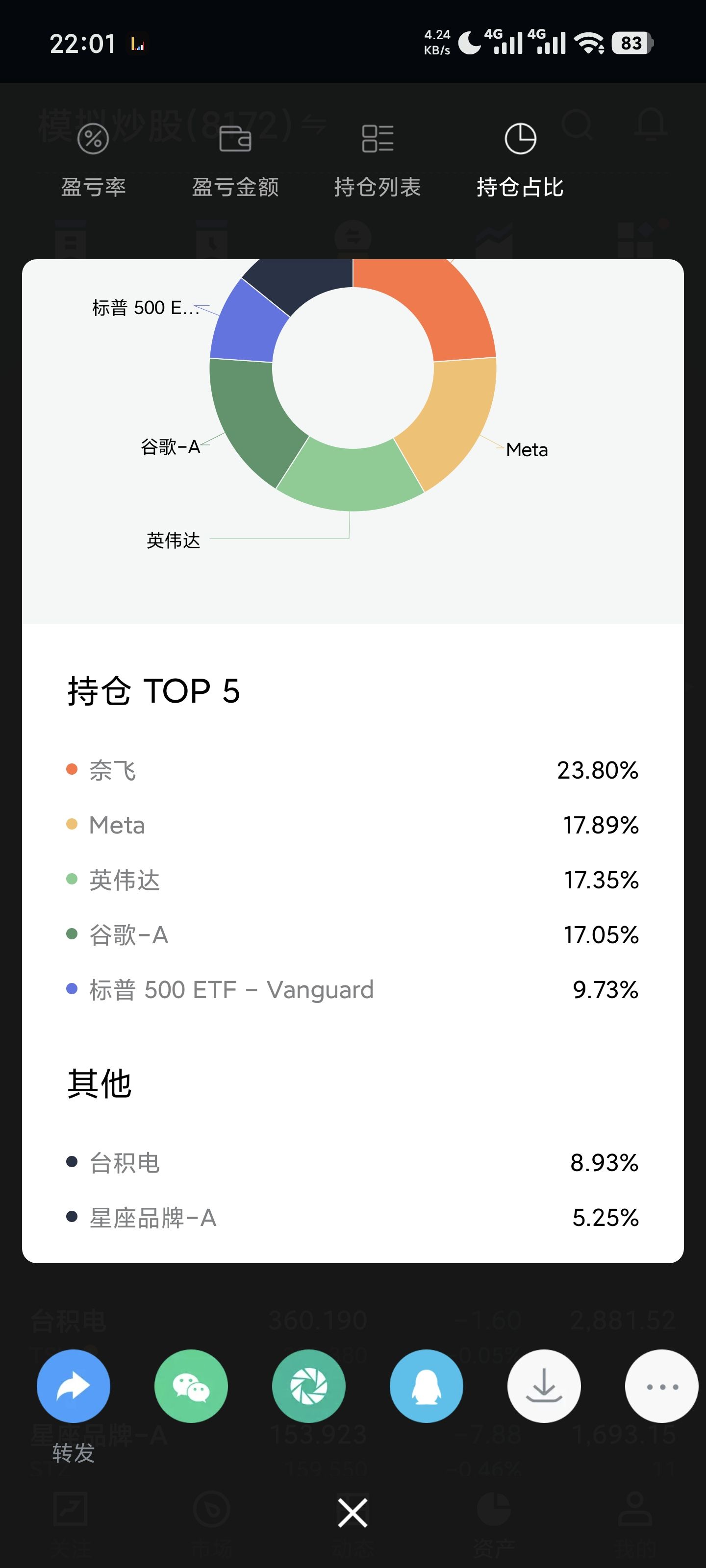Select the 盈亏金额 tab
The width and height of the screenshot is (706, 1568).
(x=235, y=159)
